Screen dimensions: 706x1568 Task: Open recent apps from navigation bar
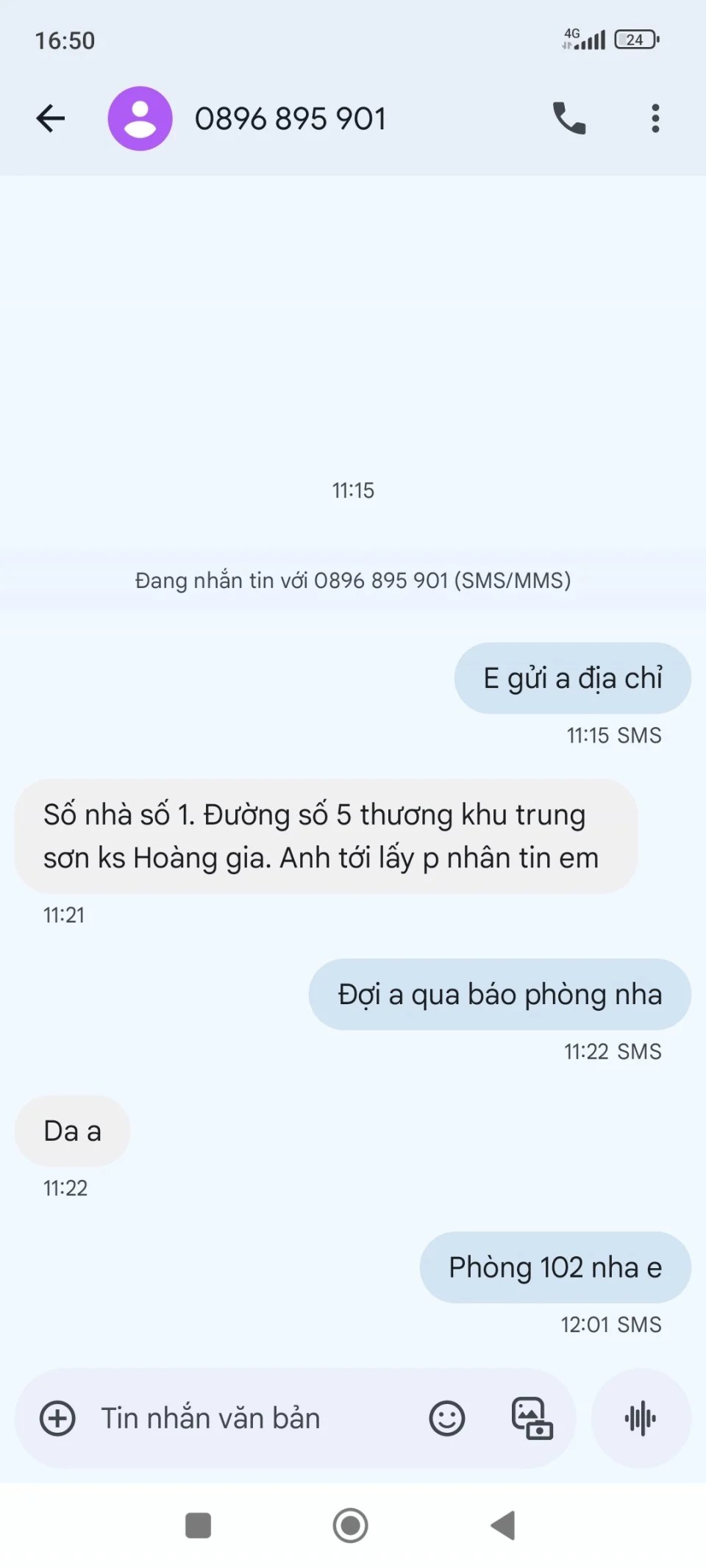point(198,1525)
